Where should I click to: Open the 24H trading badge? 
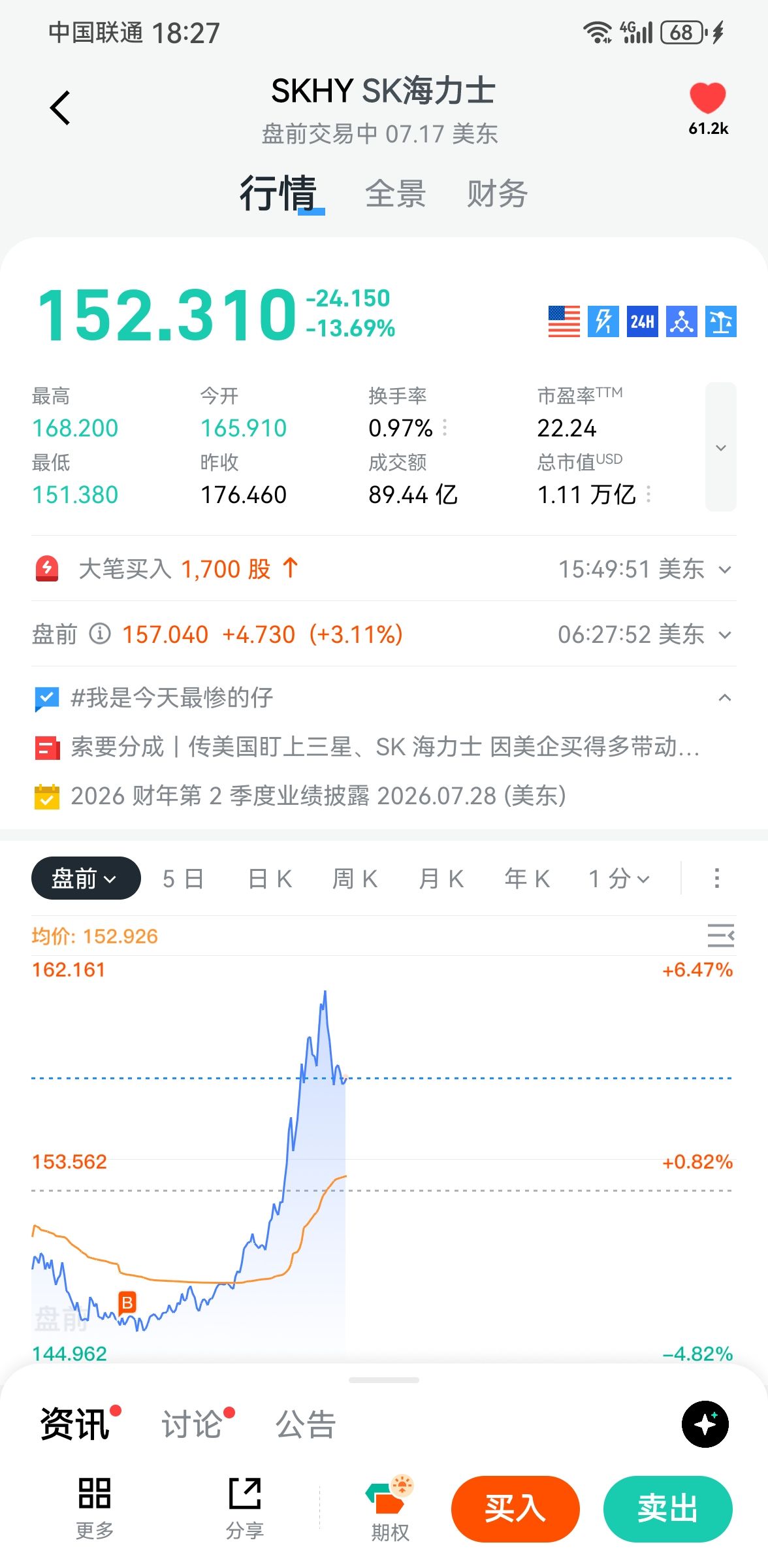click(642, 321)
